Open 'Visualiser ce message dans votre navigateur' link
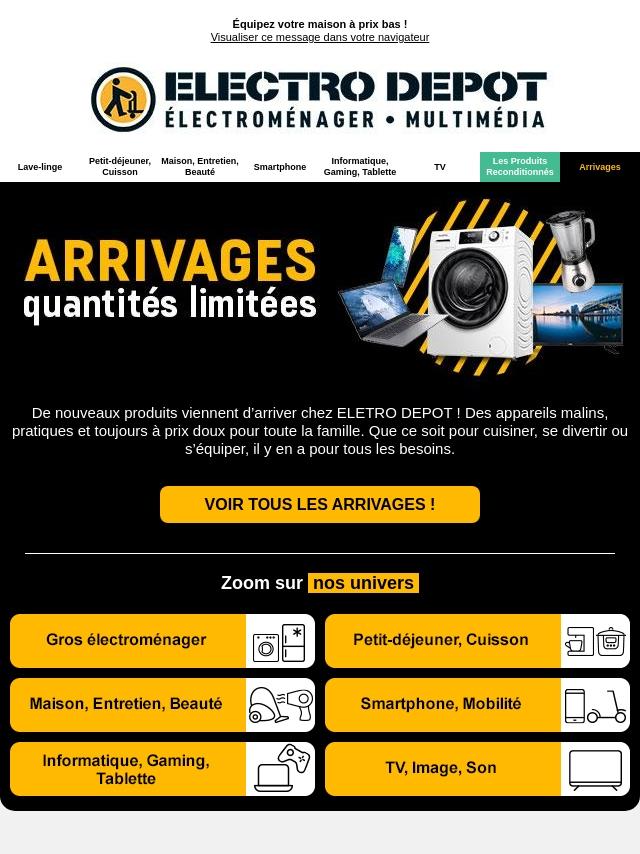Viewport: 640px width, 854px height. 320,37
